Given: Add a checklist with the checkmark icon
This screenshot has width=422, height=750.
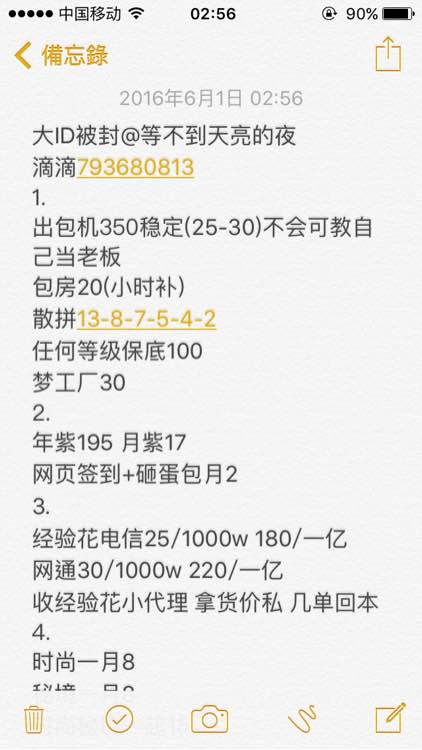Looking at the screenshot, I should pyautogui.click(x=120, y=719).
